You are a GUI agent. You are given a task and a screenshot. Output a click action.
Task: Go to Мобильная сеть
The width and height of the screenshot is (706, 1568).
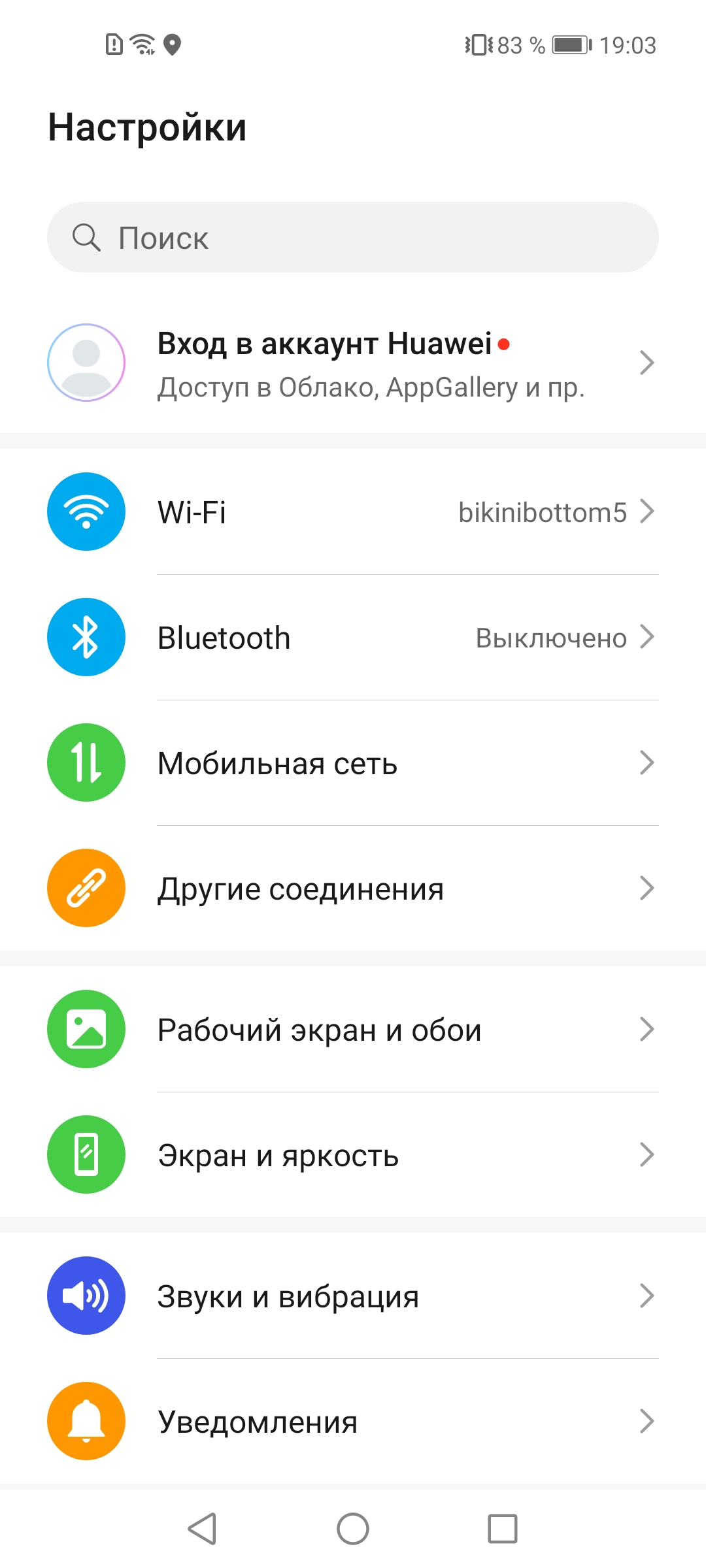click(353, 762)
